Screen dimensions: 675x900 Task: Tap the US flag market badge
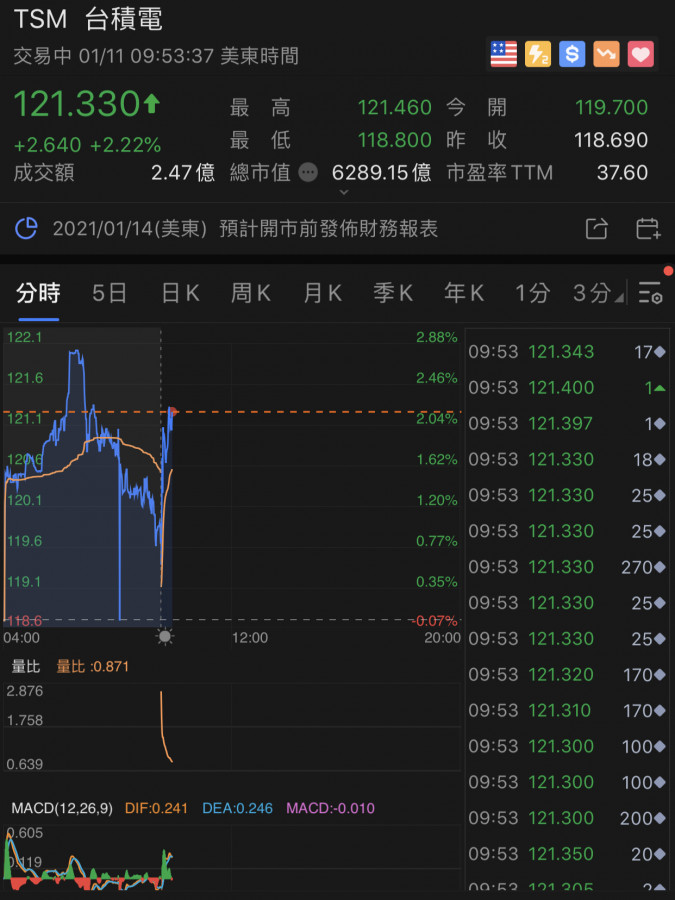click(504, 54)
